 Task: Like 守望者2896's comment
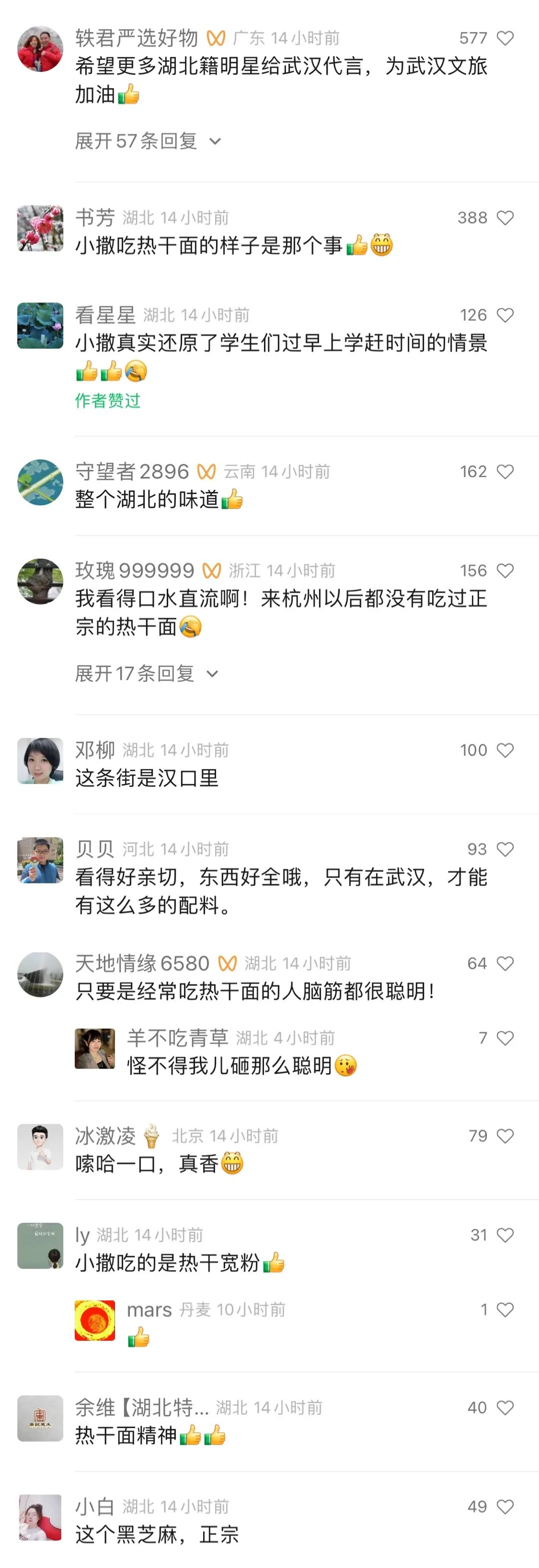(505, 472)
